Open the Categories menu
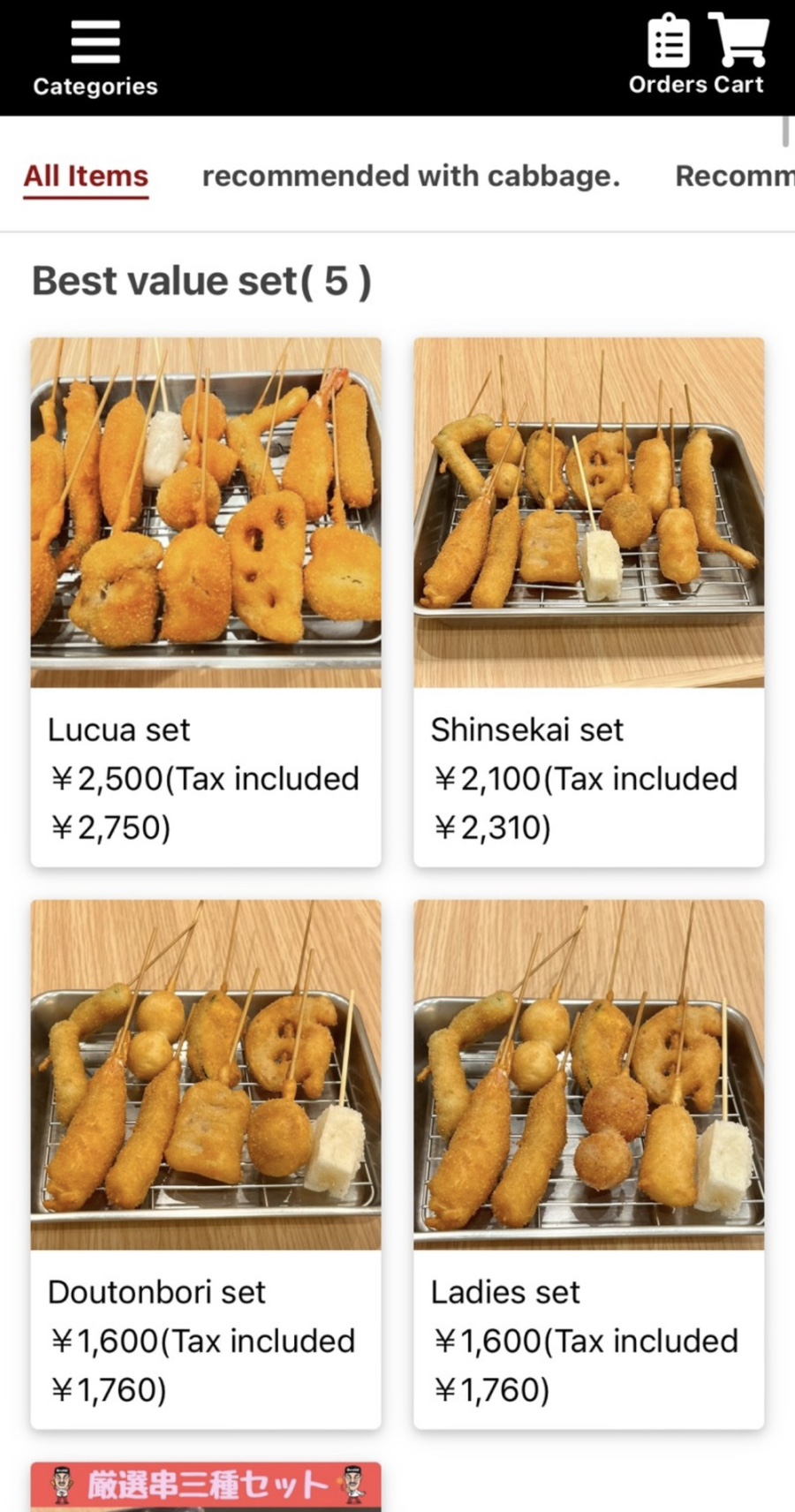Viewport: 795px width, 1512px height. coord(95,58)
